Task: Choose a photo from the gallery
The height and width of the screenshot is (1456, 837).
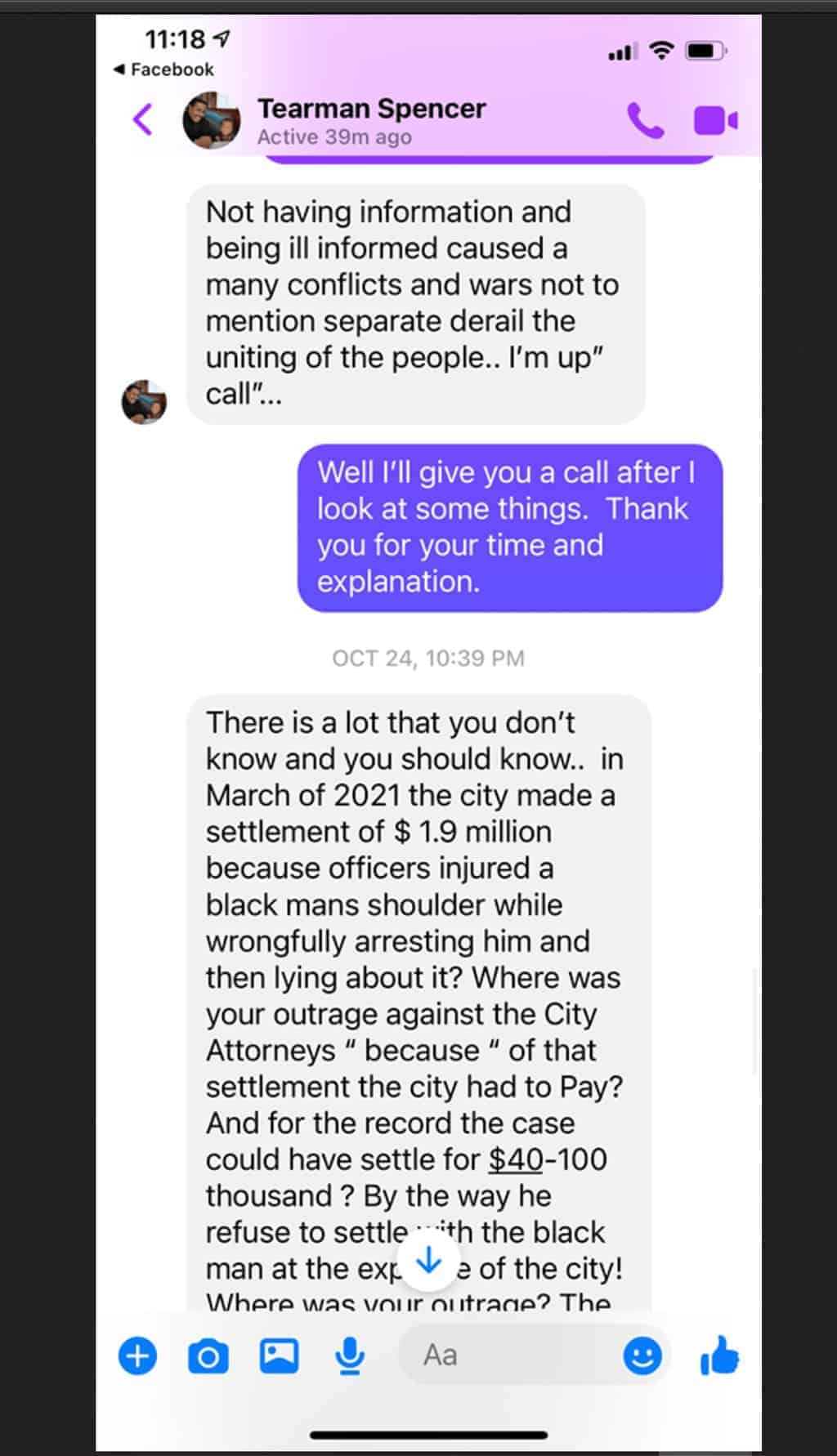Action: click(x=279, y=1356)
